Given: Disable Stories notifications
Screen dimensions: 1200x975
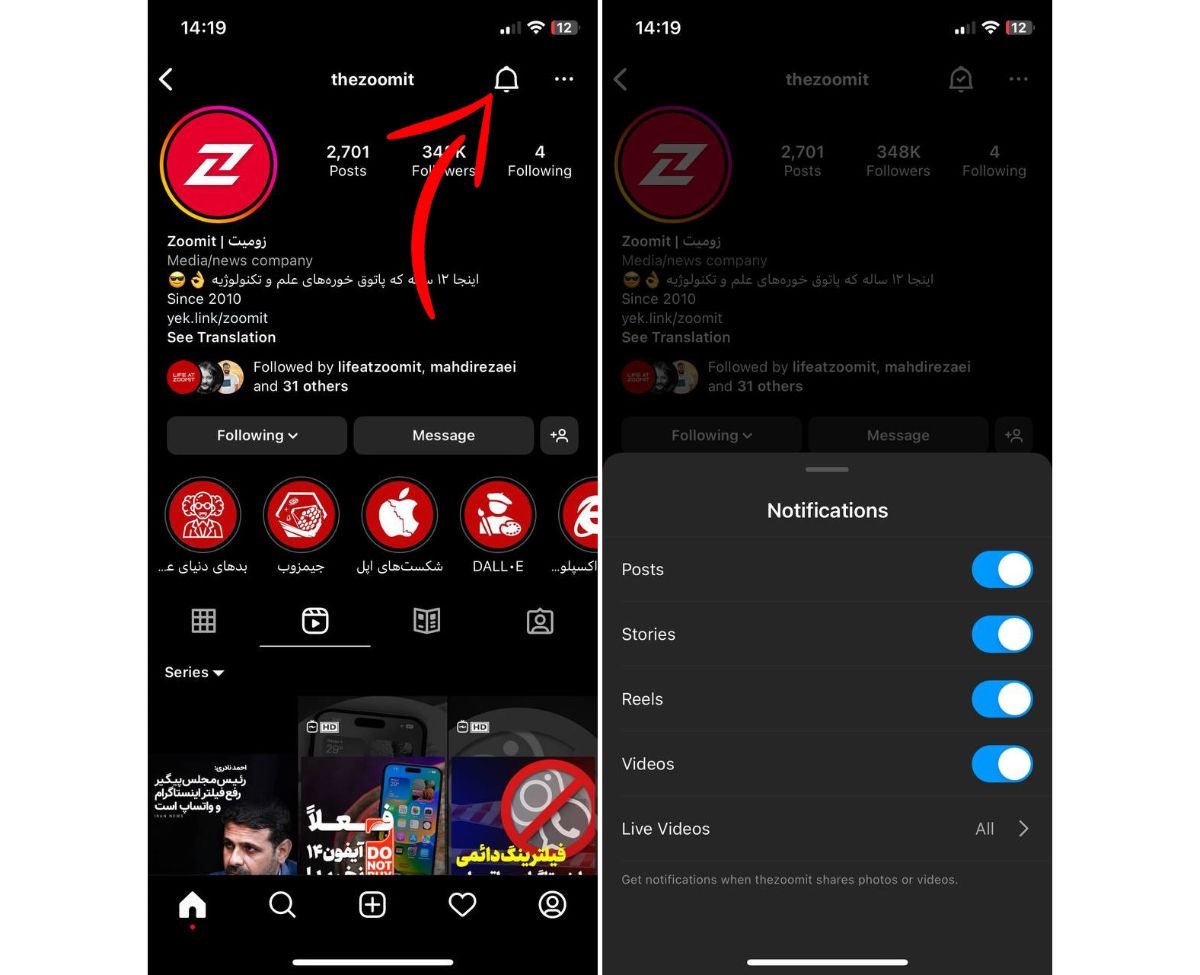Looking at the screenshot, I should coord(1001,634).
